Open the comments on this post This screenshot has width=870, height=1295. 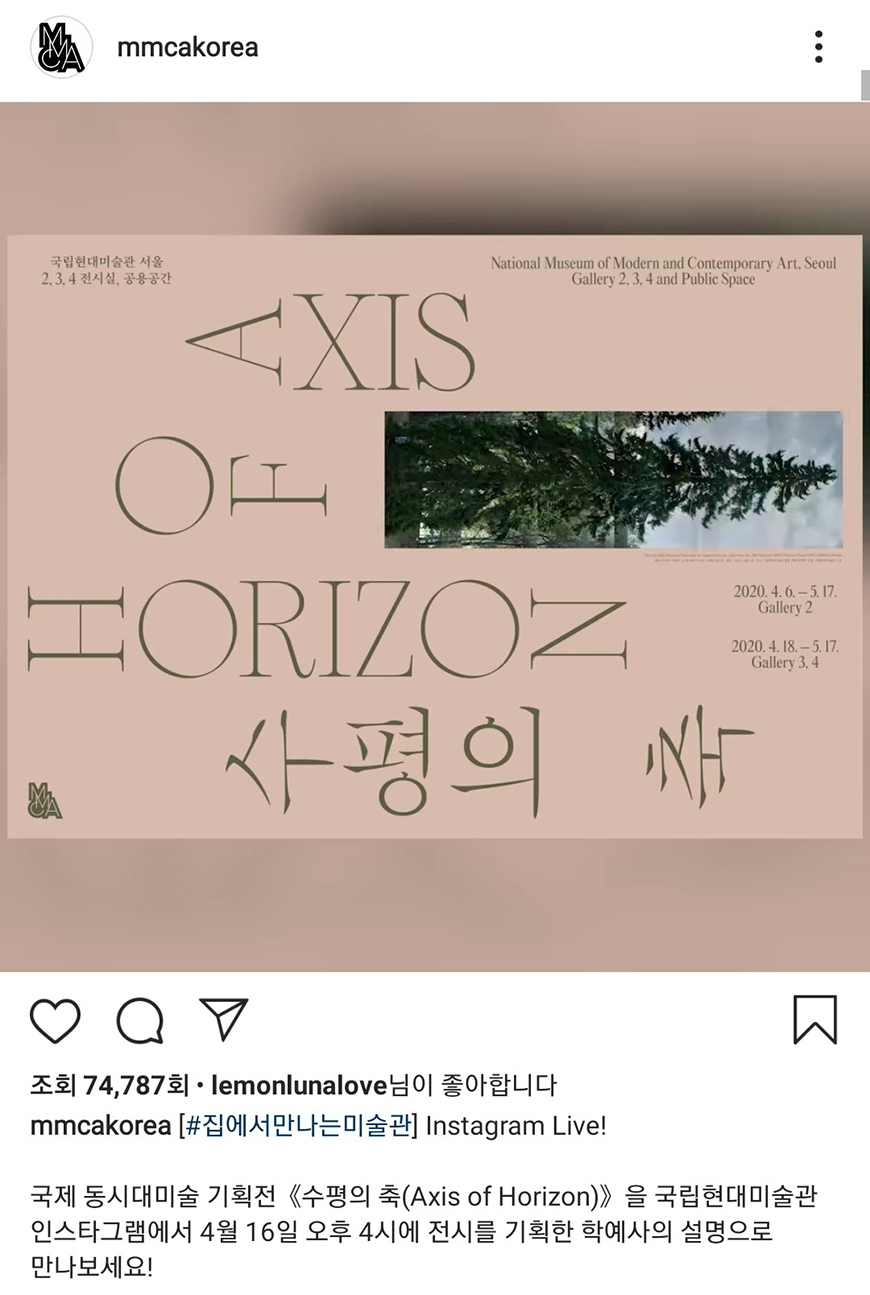140,1021
